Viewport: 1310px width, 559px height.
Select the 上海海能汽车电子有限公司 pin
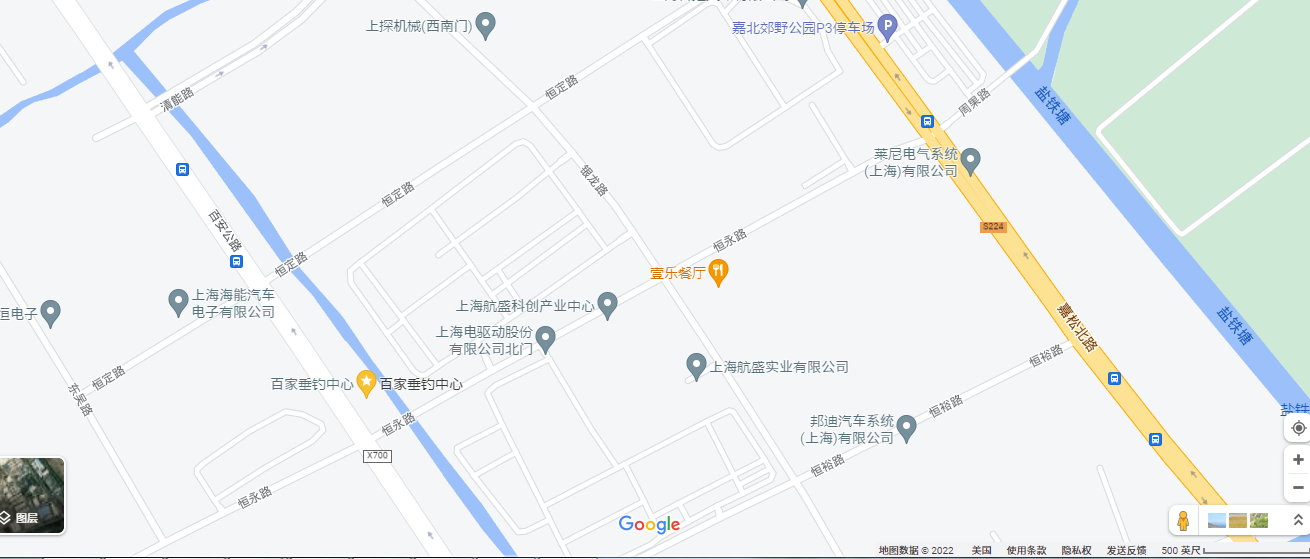coord(178,300)
